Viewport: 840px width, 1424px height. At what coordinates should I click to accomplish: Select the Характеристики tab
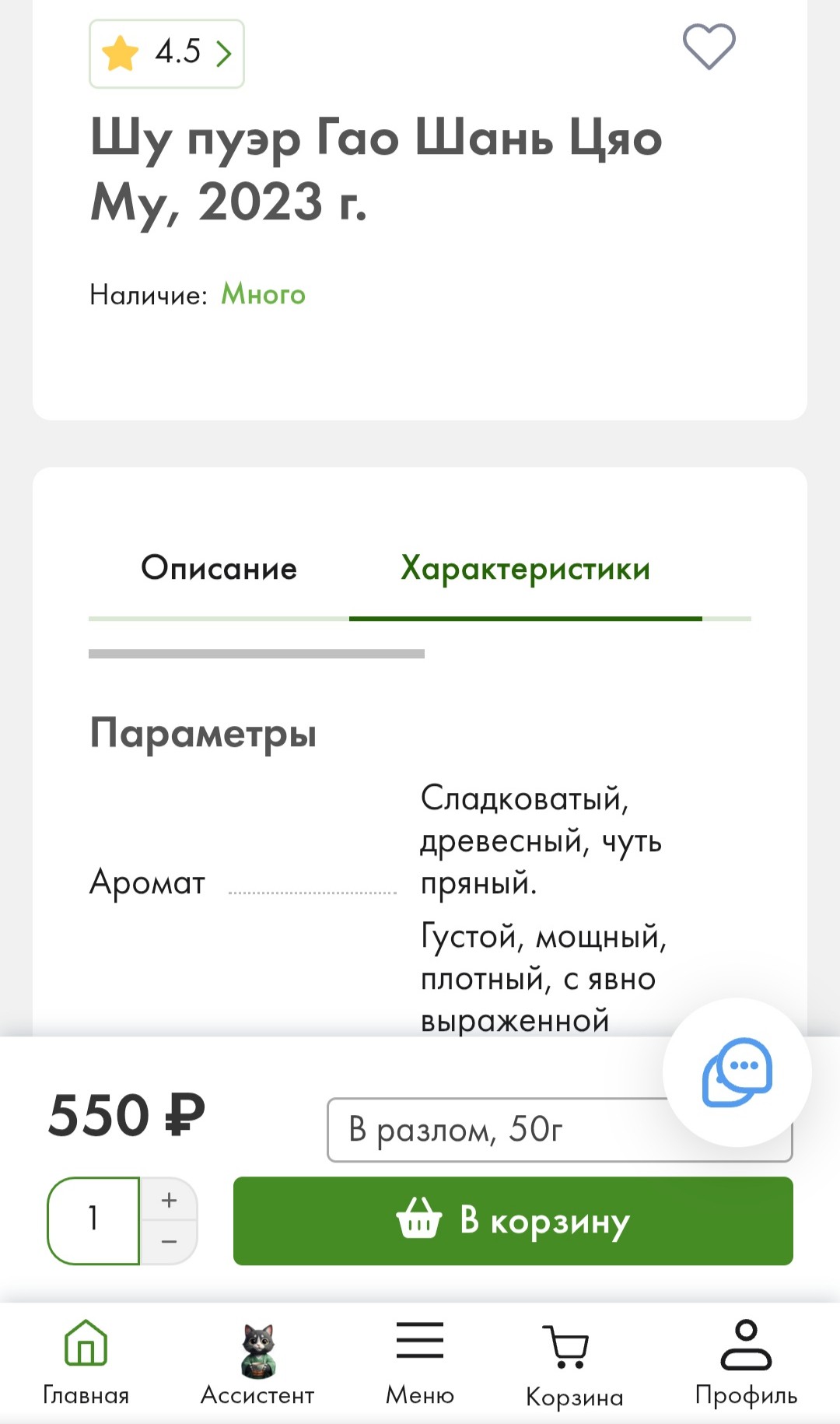point(525,569)
